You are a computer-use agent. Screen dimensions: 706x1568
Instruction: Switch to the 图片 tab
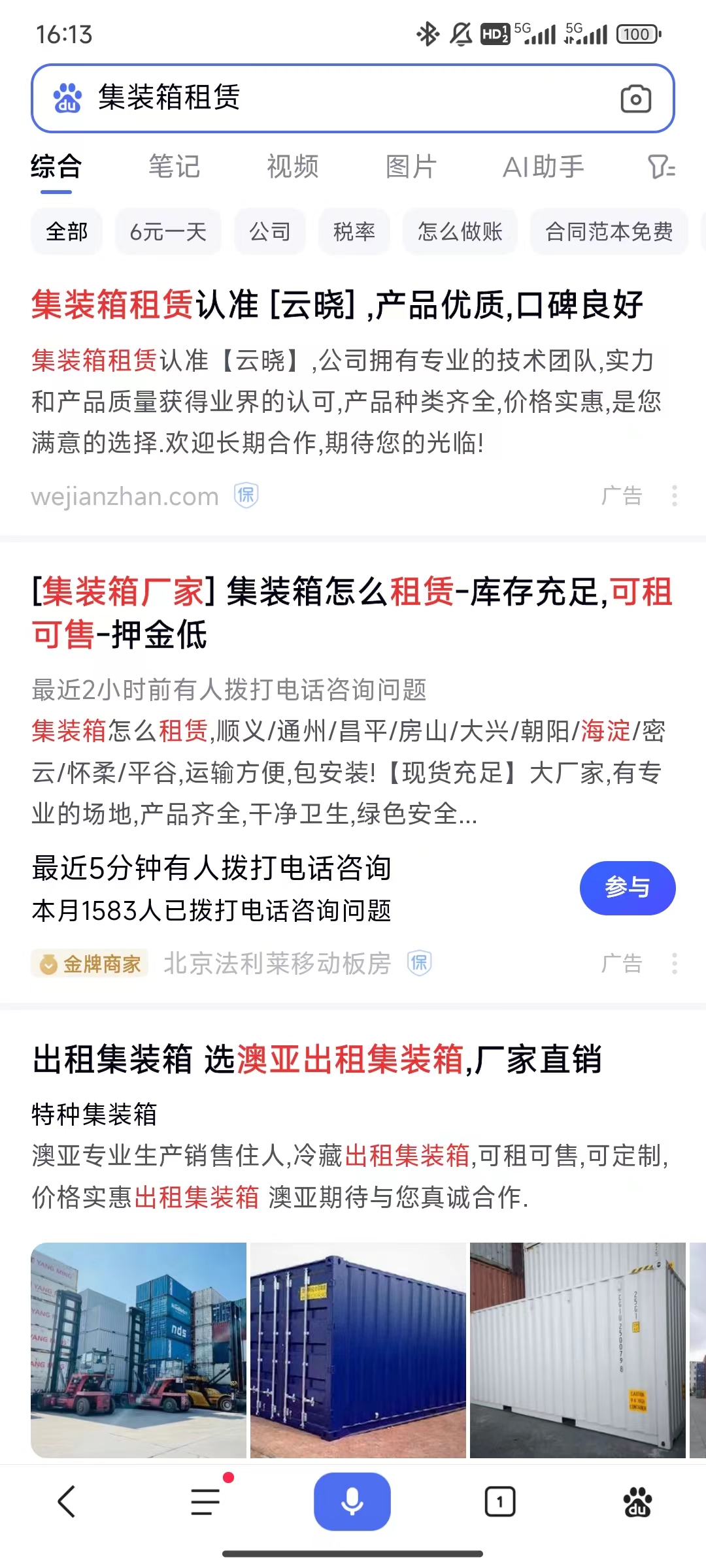411,167
